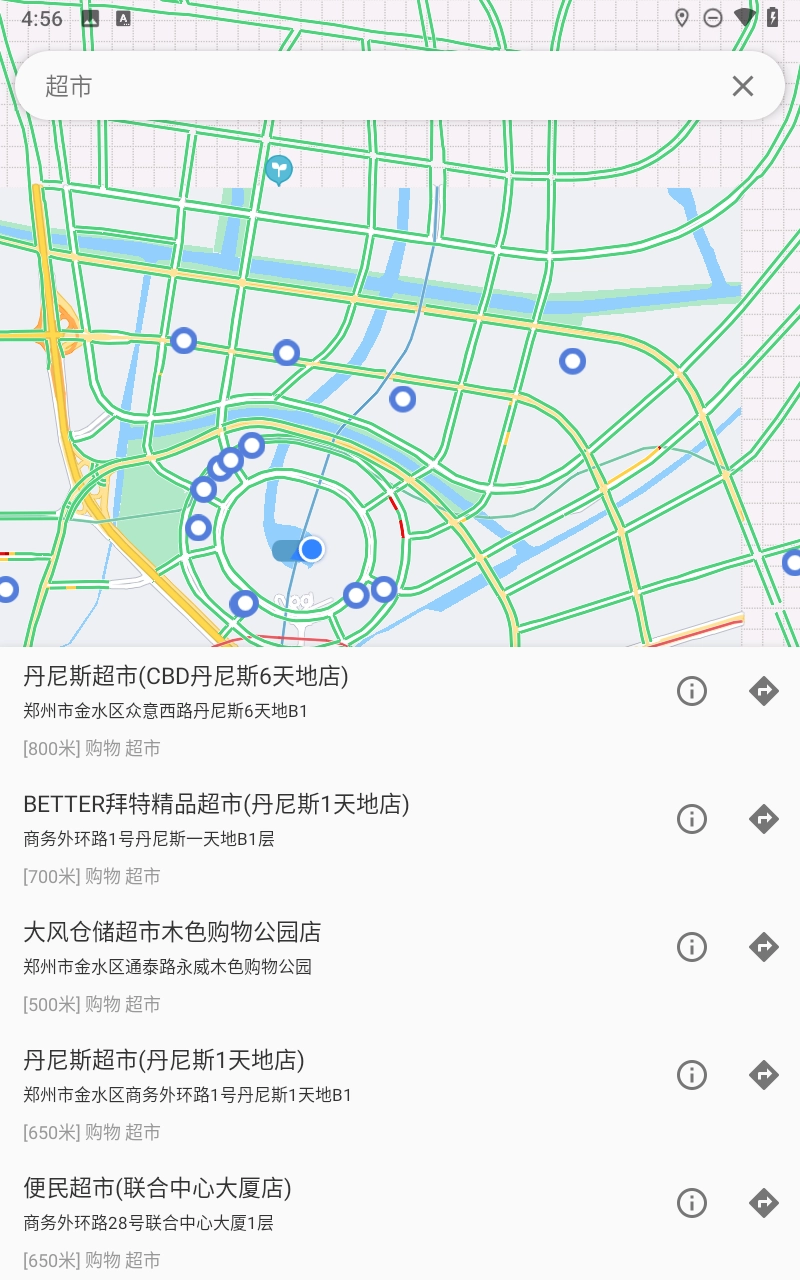800x1280 pixels.
Task: Tap the blue current-location dot on the map
Action: [x=312, y=549]
